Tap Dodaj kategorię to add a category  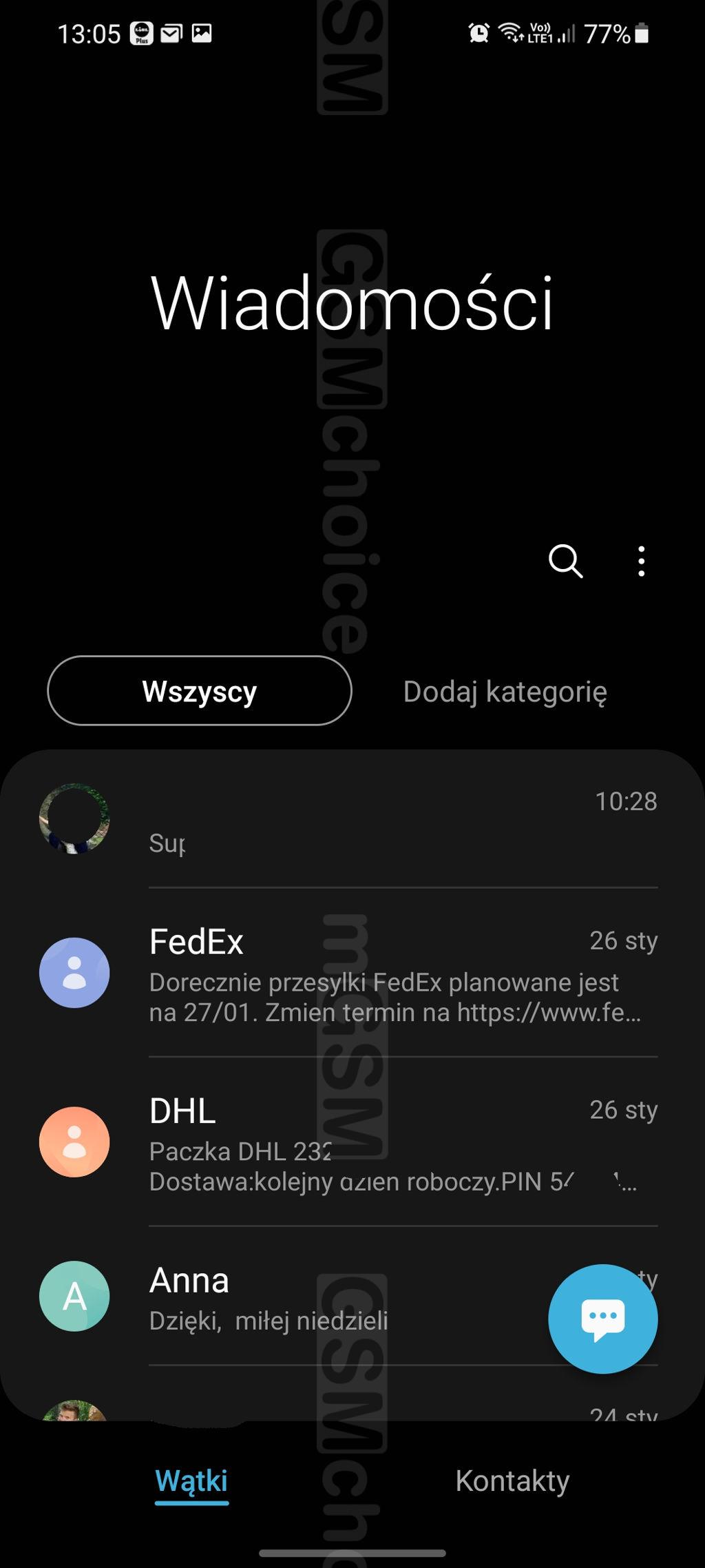505,692
